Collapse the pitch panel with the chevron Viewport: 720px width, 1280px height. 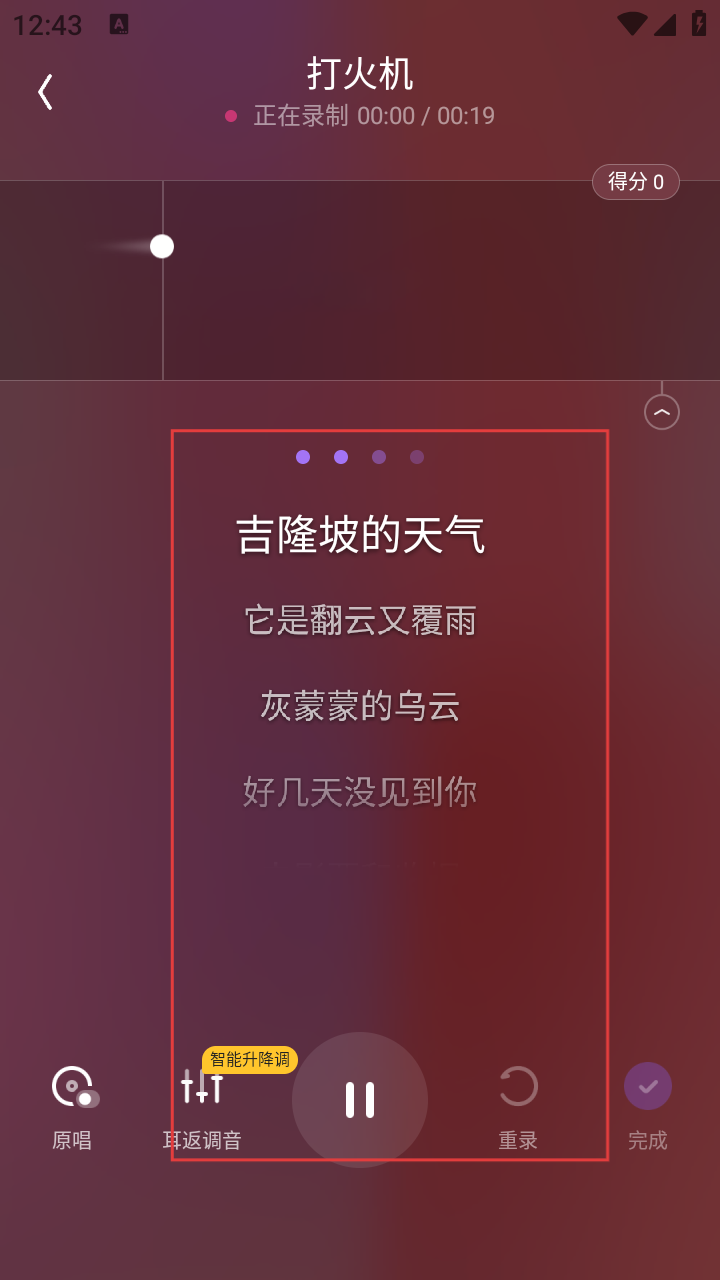662,412
